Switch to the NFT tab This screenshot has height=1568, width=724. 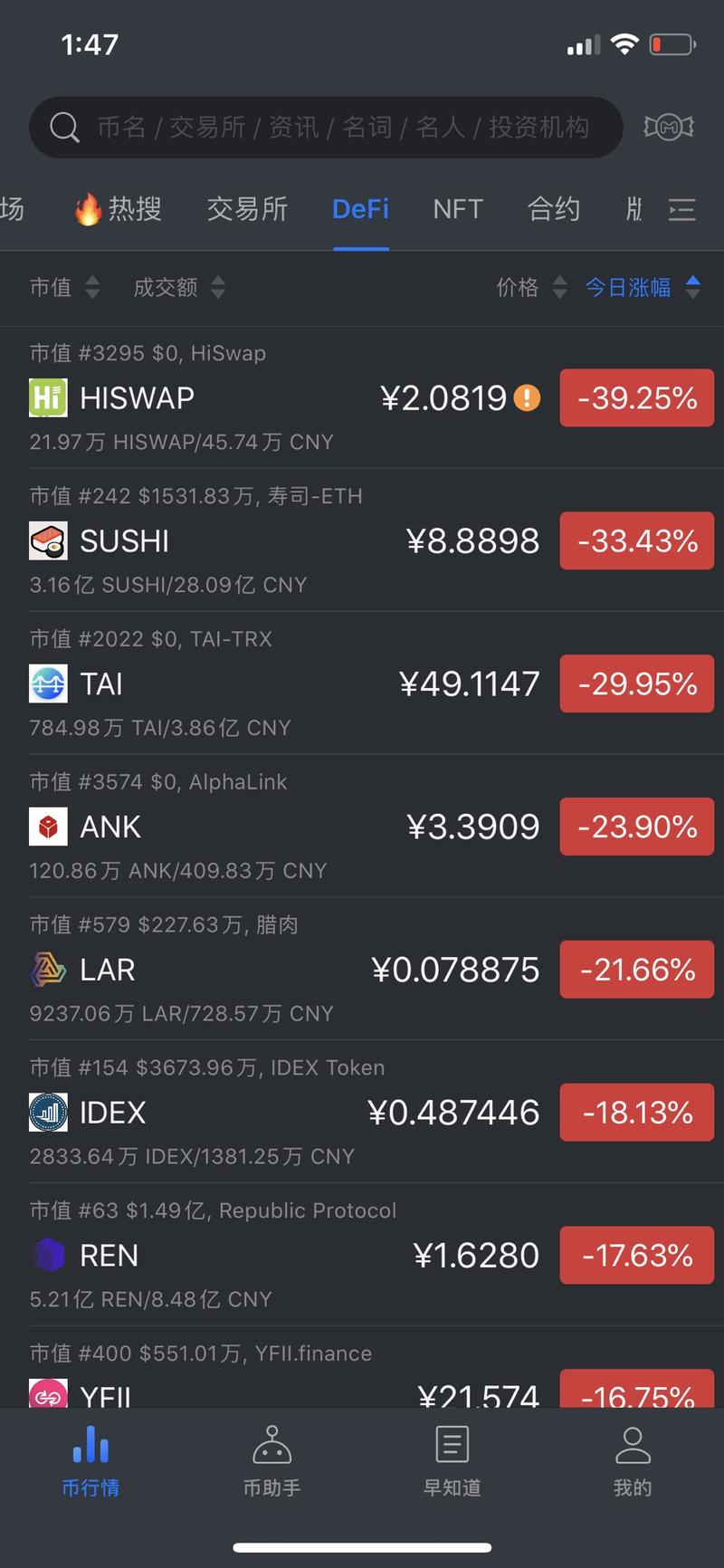[x=457, y=209]
